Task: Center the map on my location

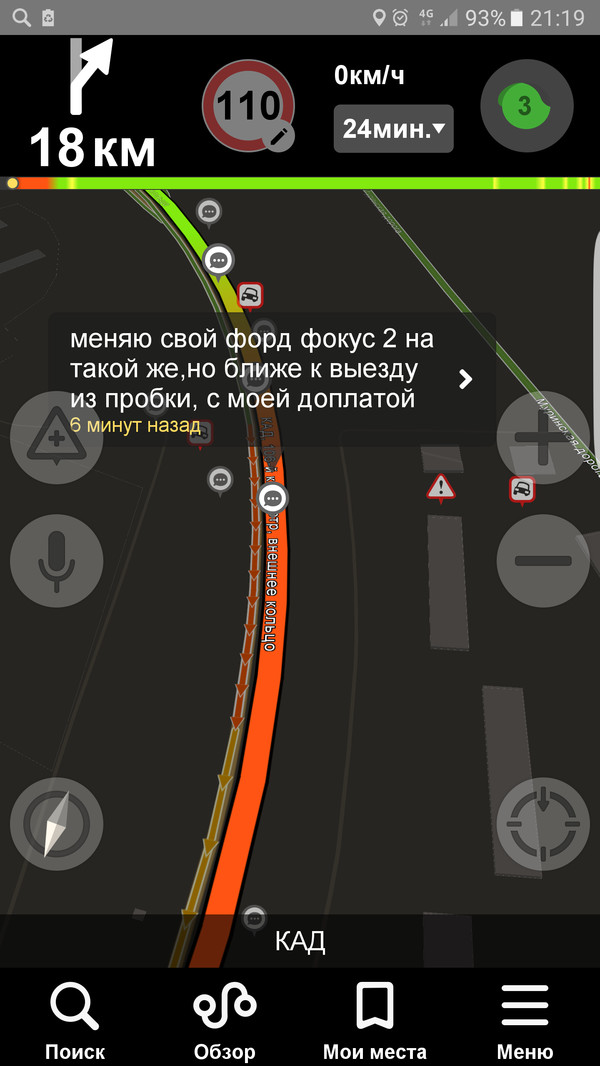Action: (x=543, y=823)
